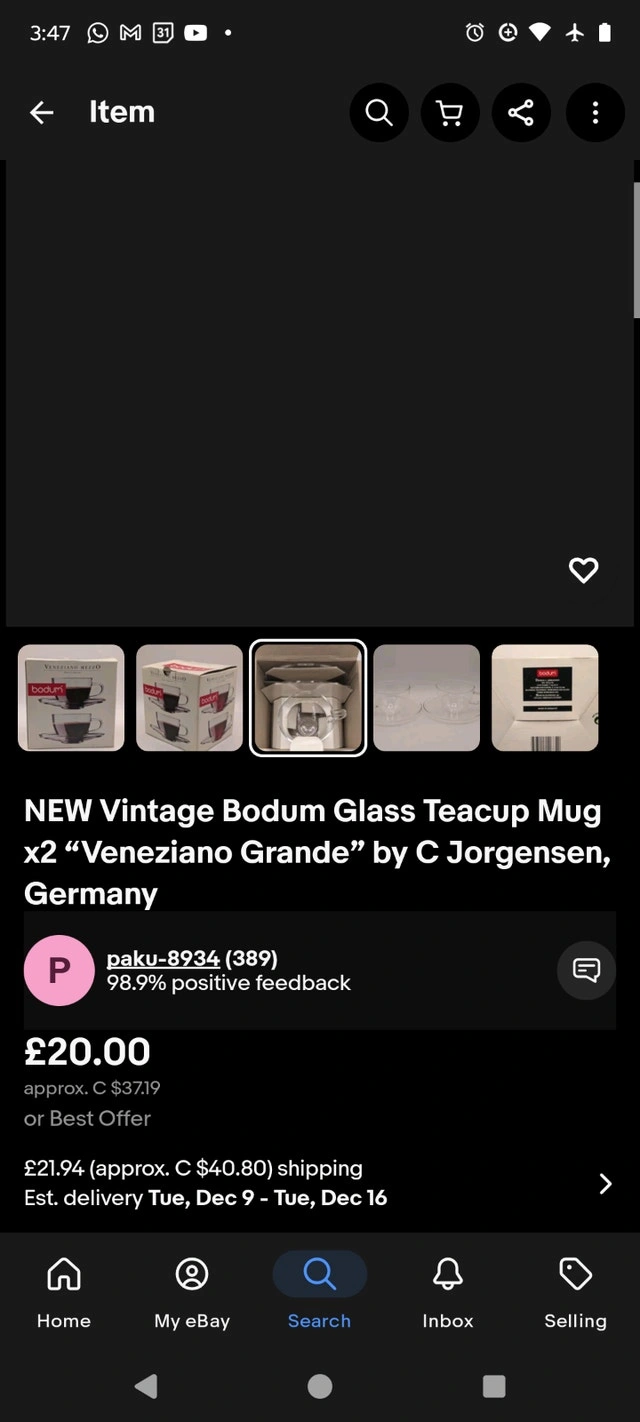Message the seller via chat icon
The height and width of the screenshot is (1422, 640).
pyautogui.click(x=586, y=970)
